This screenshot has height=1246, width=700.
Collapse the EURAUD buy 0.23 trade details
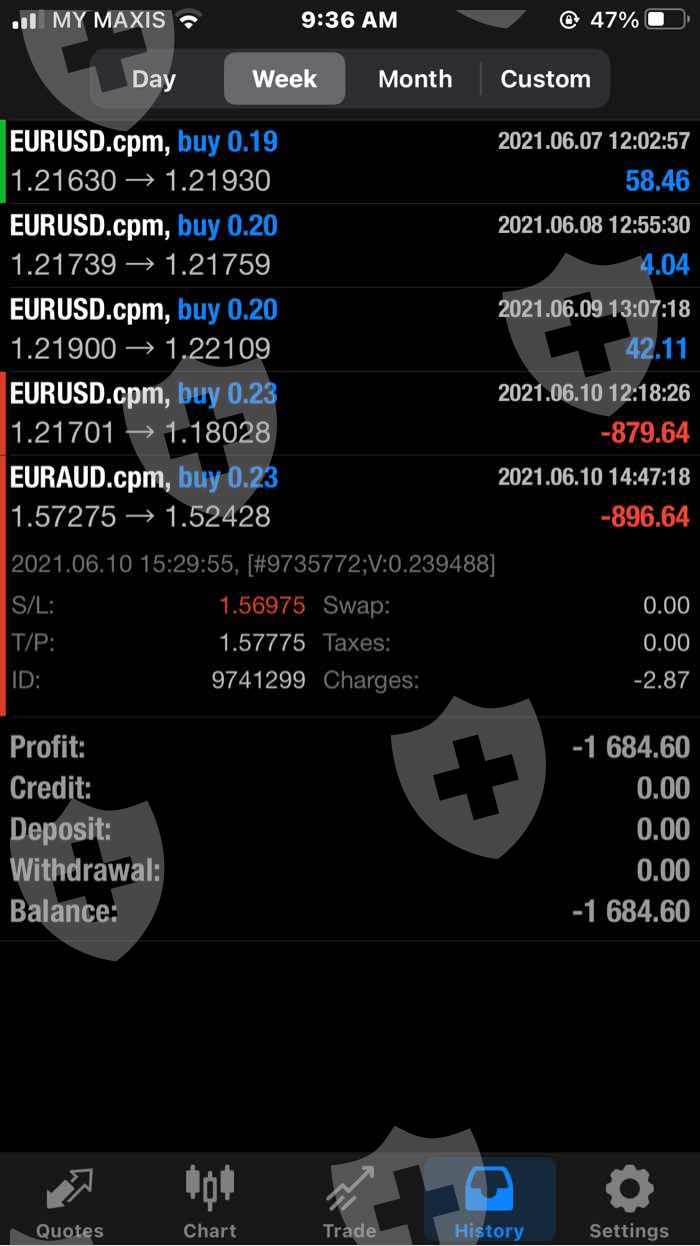[x=350, y=498]
